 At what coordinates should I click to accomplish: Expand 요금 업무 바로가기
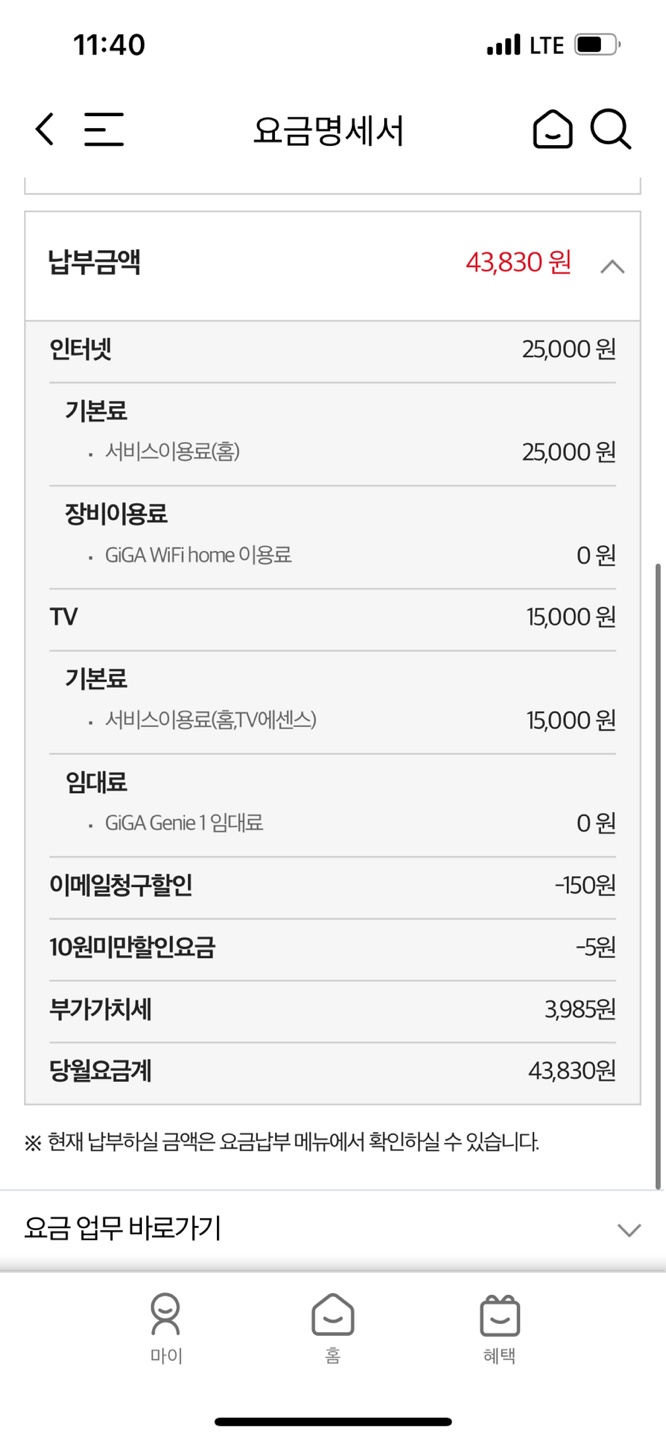pyautogui.click(x=628, y=1229)
